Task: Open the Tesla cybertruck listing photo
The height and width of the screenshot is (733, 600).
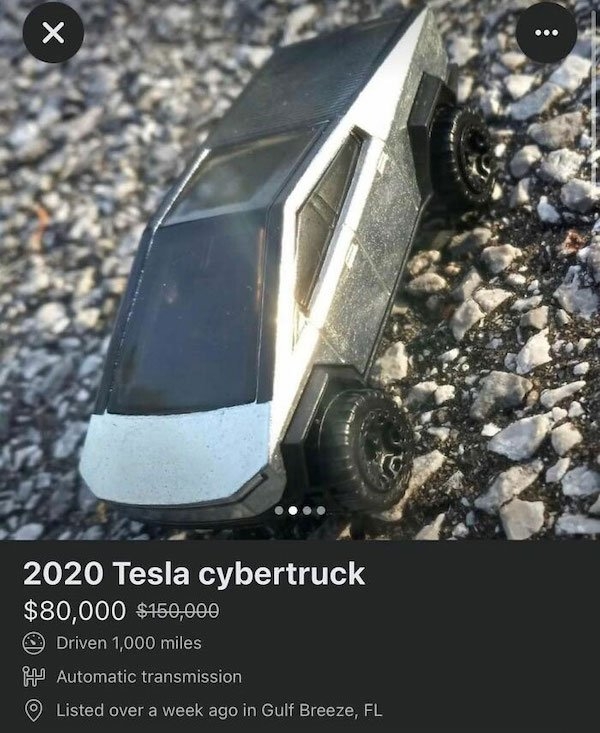Action: (x=300, y=270)
